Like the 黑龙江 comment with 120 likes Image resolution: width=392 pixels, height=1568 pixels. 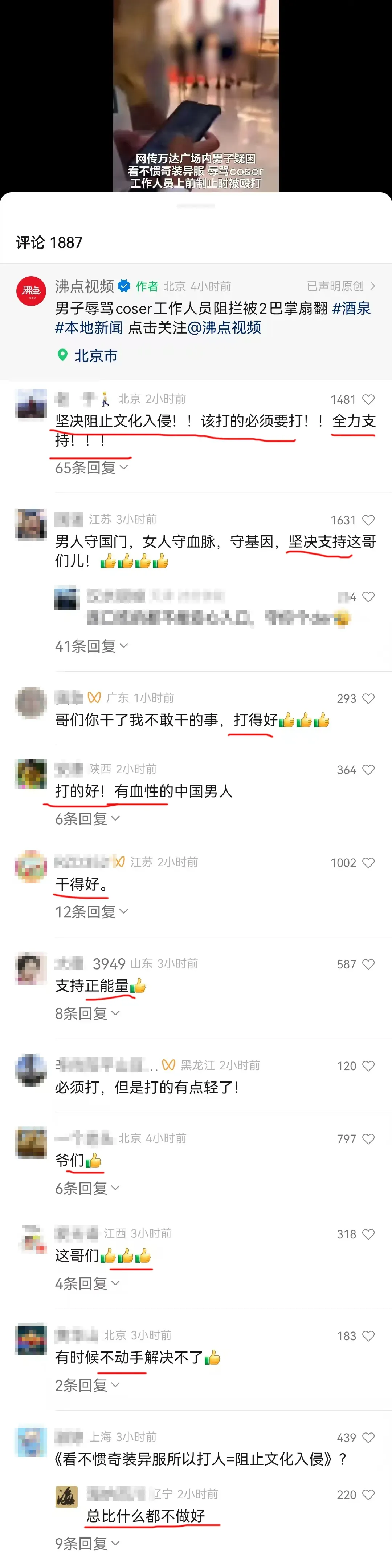click(x=368, y=1066)
